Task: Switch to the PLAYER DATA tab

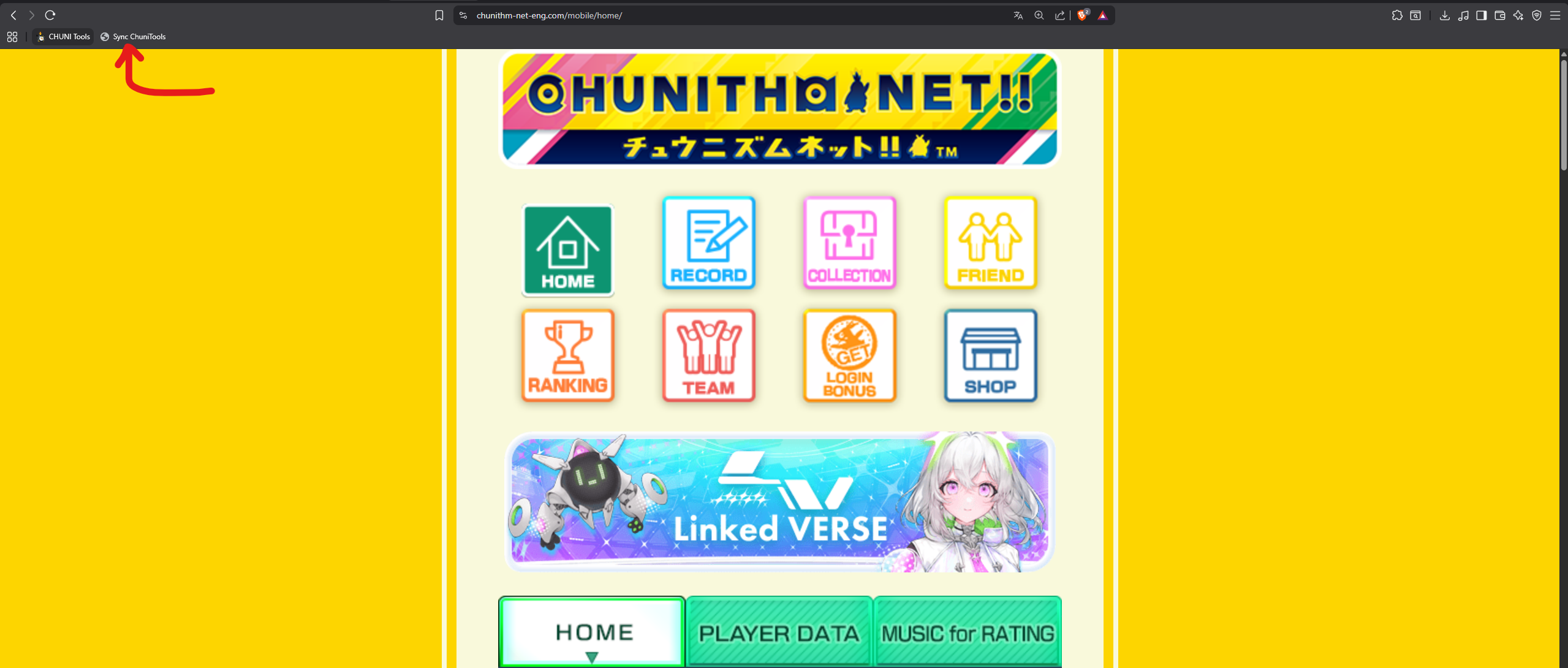Action: coord(779,633)
